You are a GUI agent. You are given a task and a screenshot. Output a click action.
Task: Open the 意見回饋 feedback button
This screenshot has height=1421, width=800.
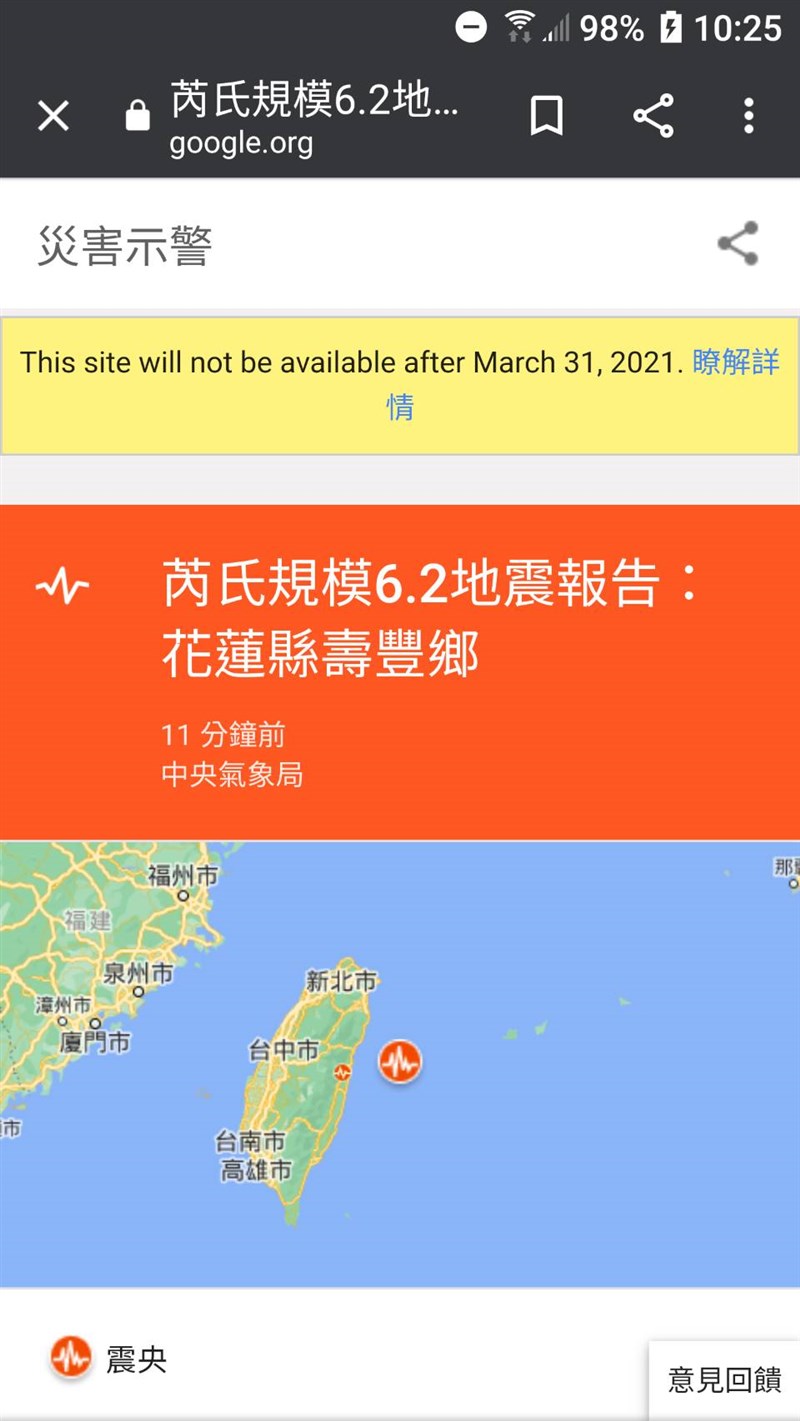(724, 1380)
